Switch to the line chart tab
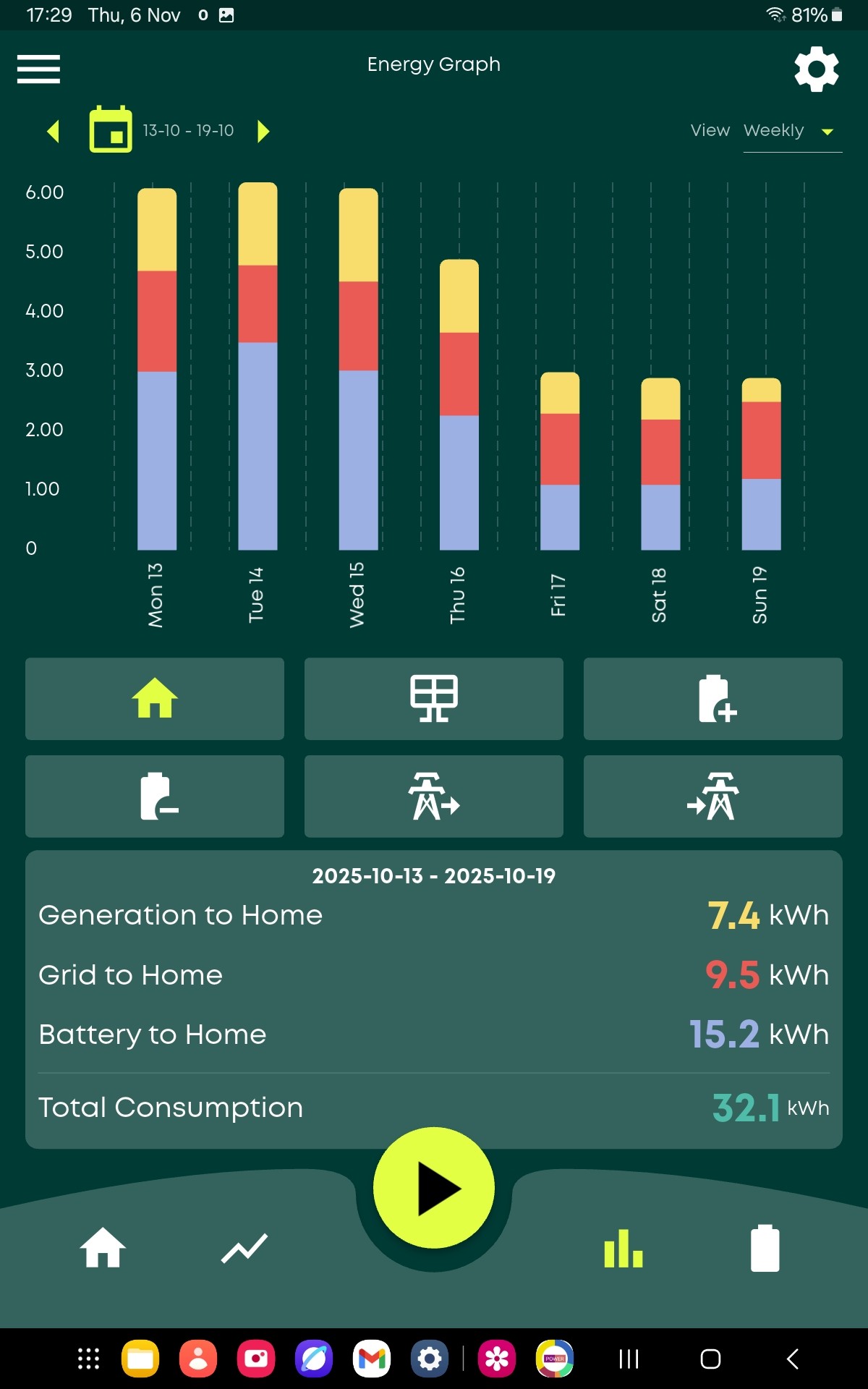868x1389 pixels. (x=244, y=1249)
